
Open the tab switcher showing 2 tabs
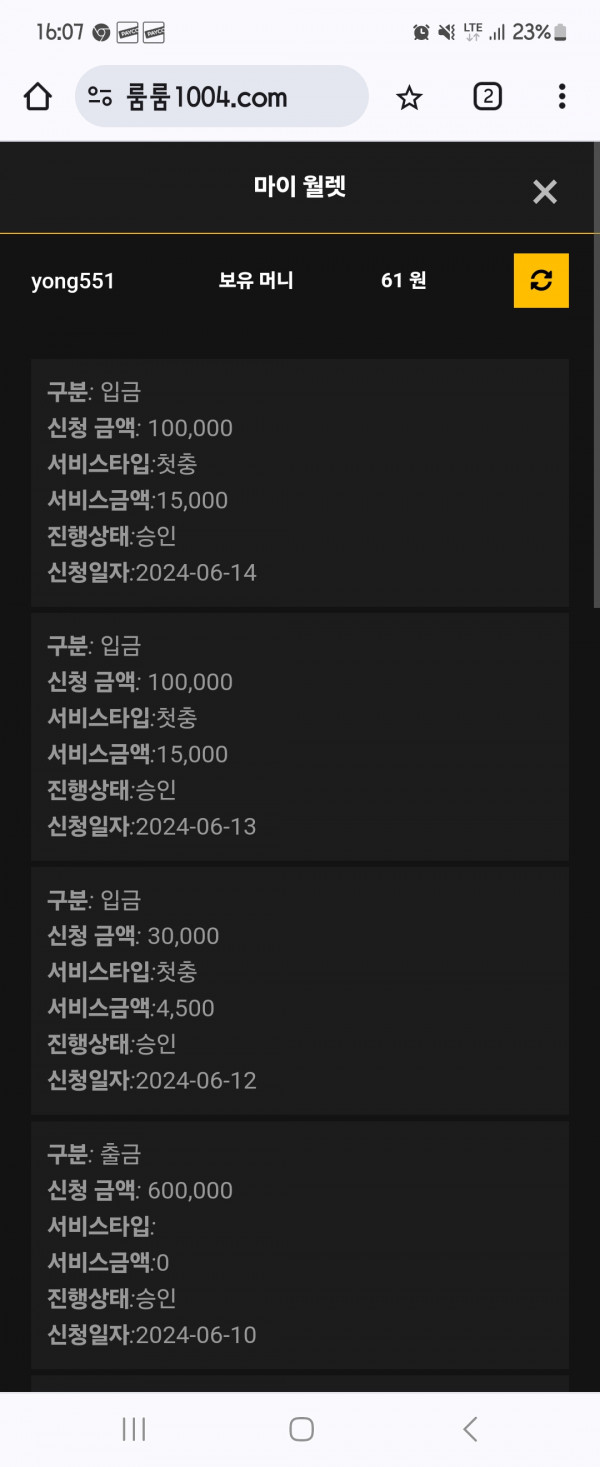pos(487,97)
